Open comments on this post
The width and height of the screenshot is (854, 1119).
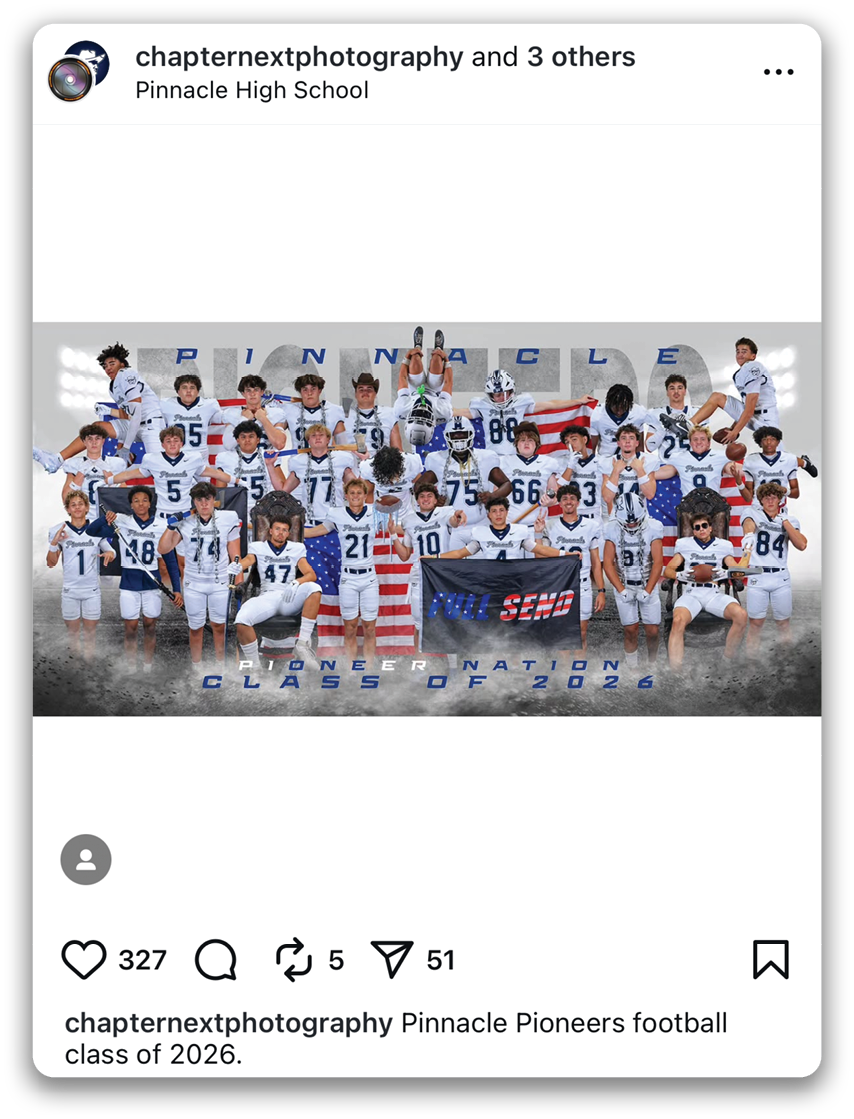click(215, 961)
